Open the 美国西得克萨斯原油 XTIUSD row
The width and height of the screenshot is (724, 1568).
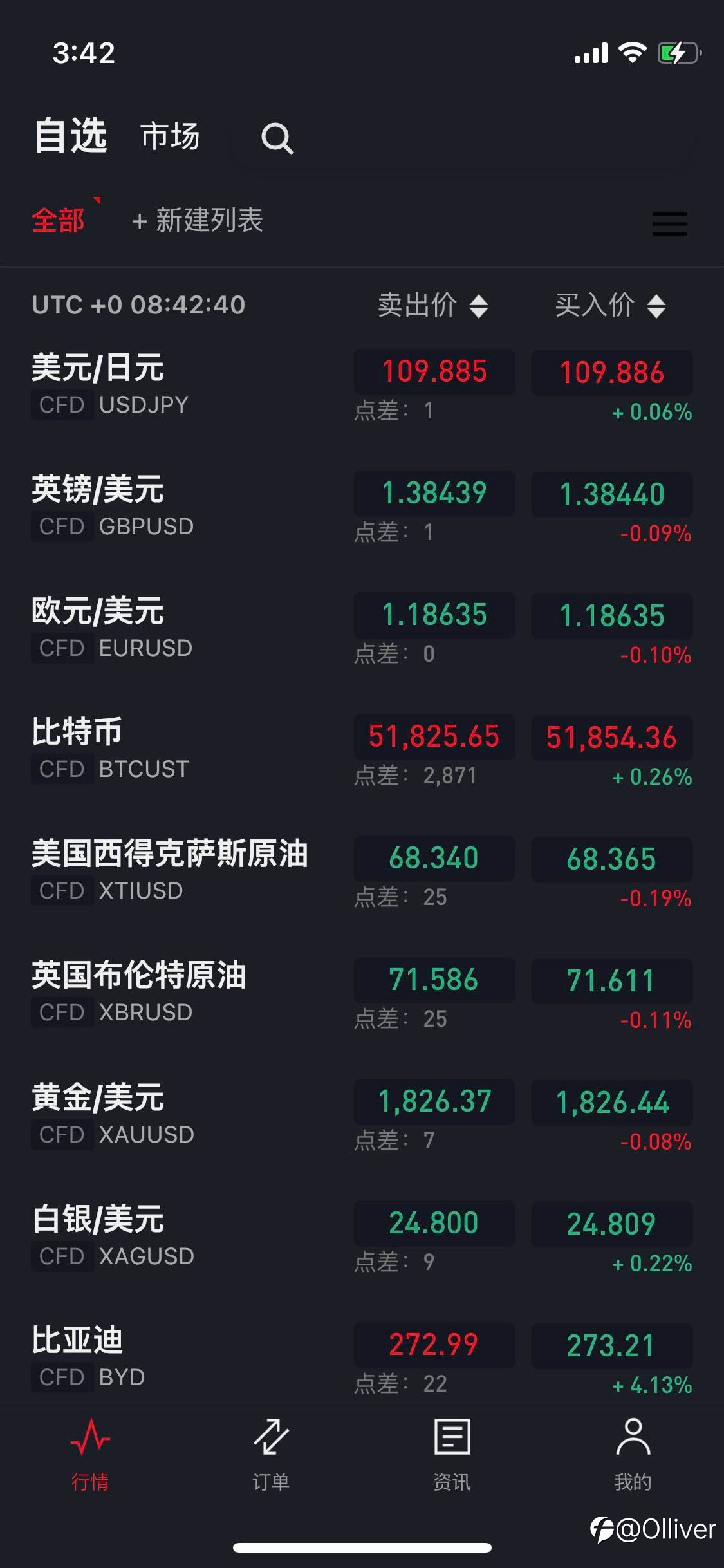(362, 872)
